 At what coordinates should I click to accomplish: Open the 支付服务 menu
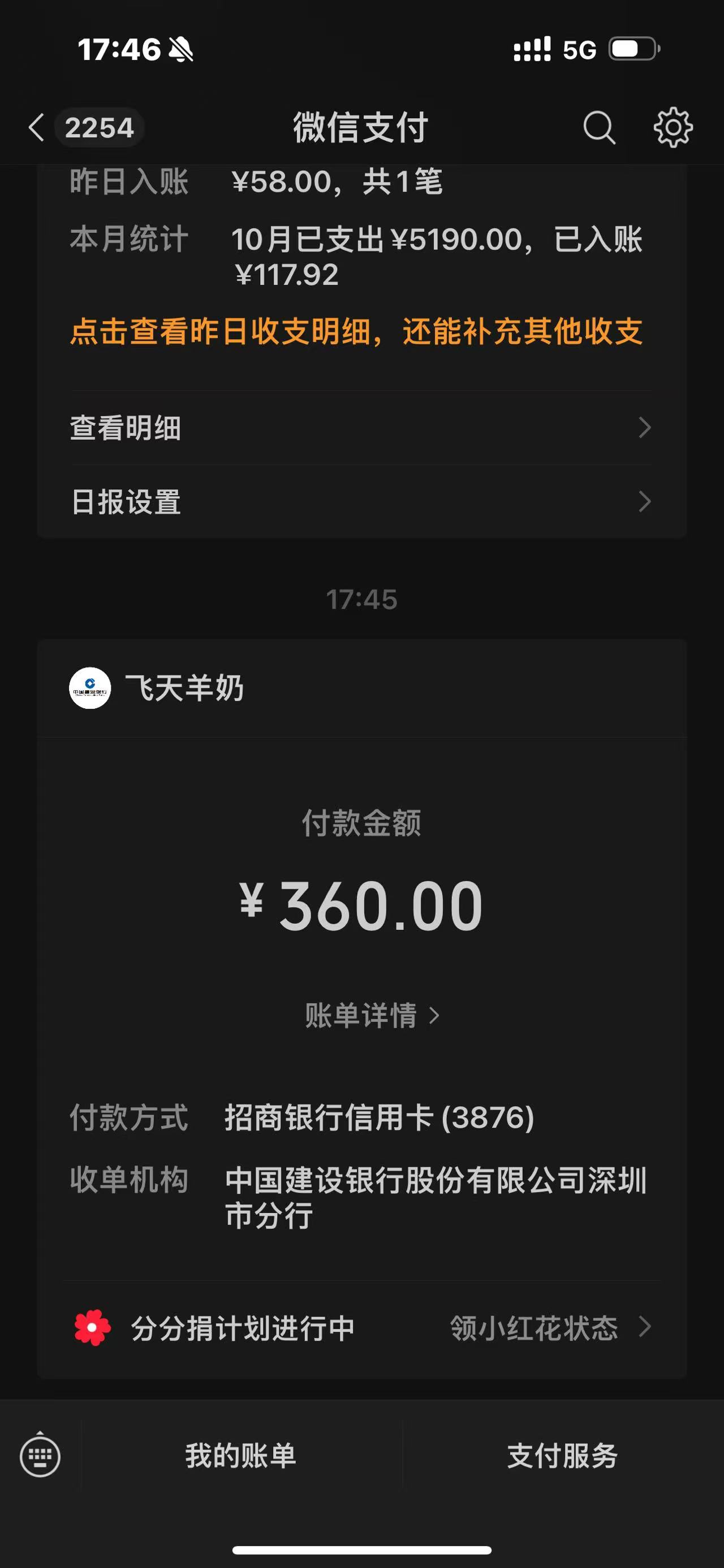pyautogui.click(x=562, y=1456)
